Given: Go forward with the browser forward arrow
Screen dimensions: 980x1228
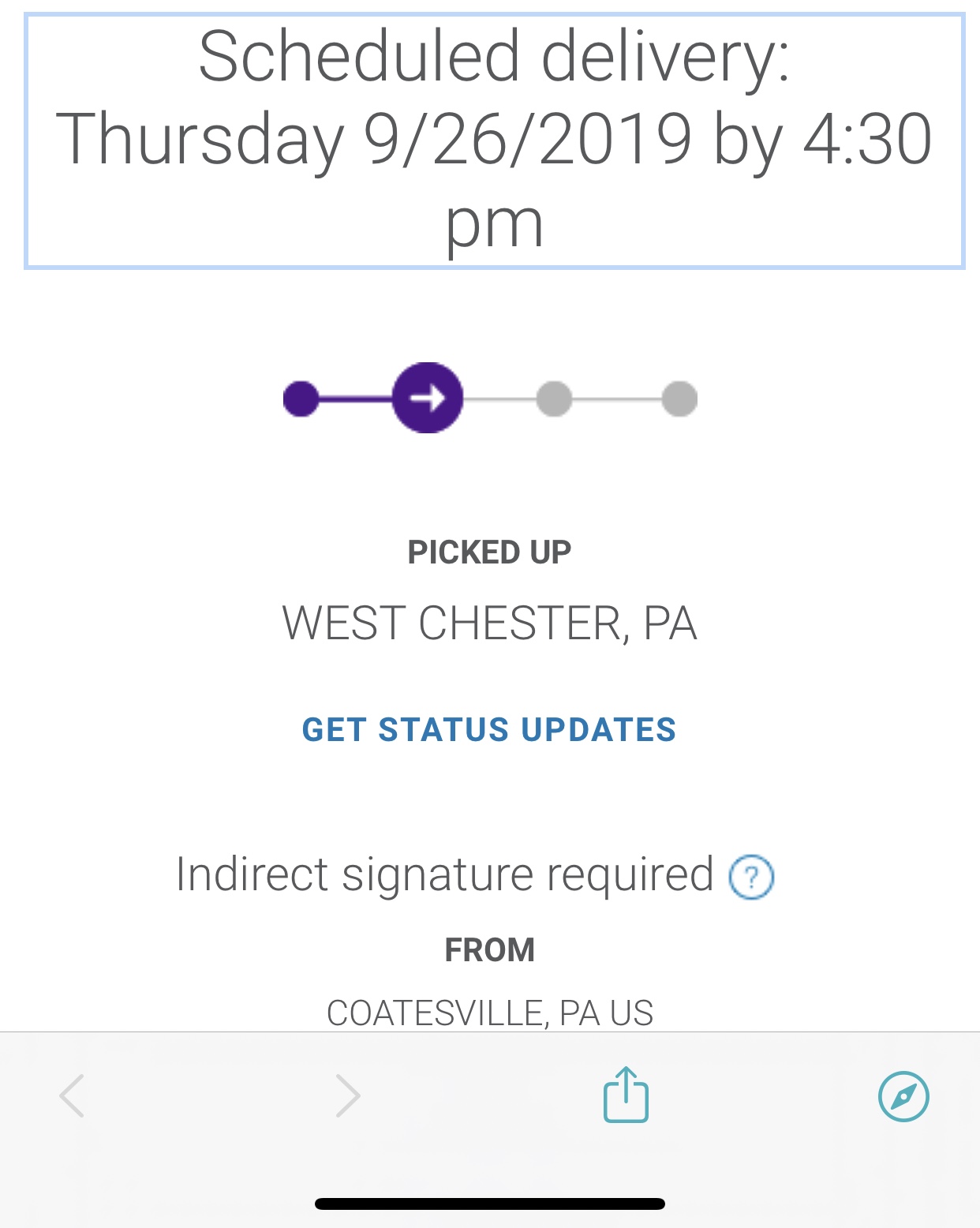Looking at the screenshot, I should [348, 1096].
